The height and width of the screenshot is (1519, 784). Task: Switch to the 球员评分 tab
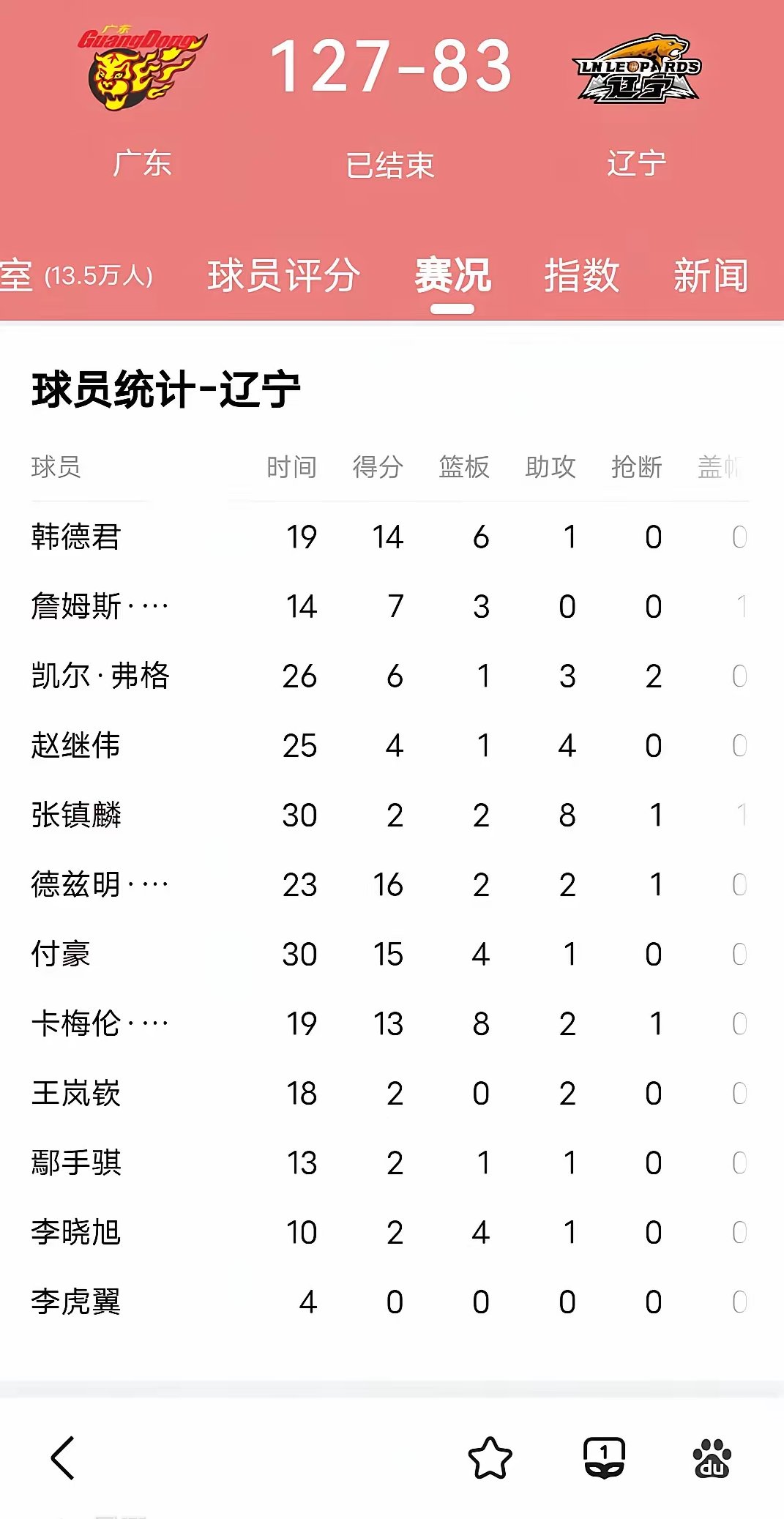coord(283,276)
